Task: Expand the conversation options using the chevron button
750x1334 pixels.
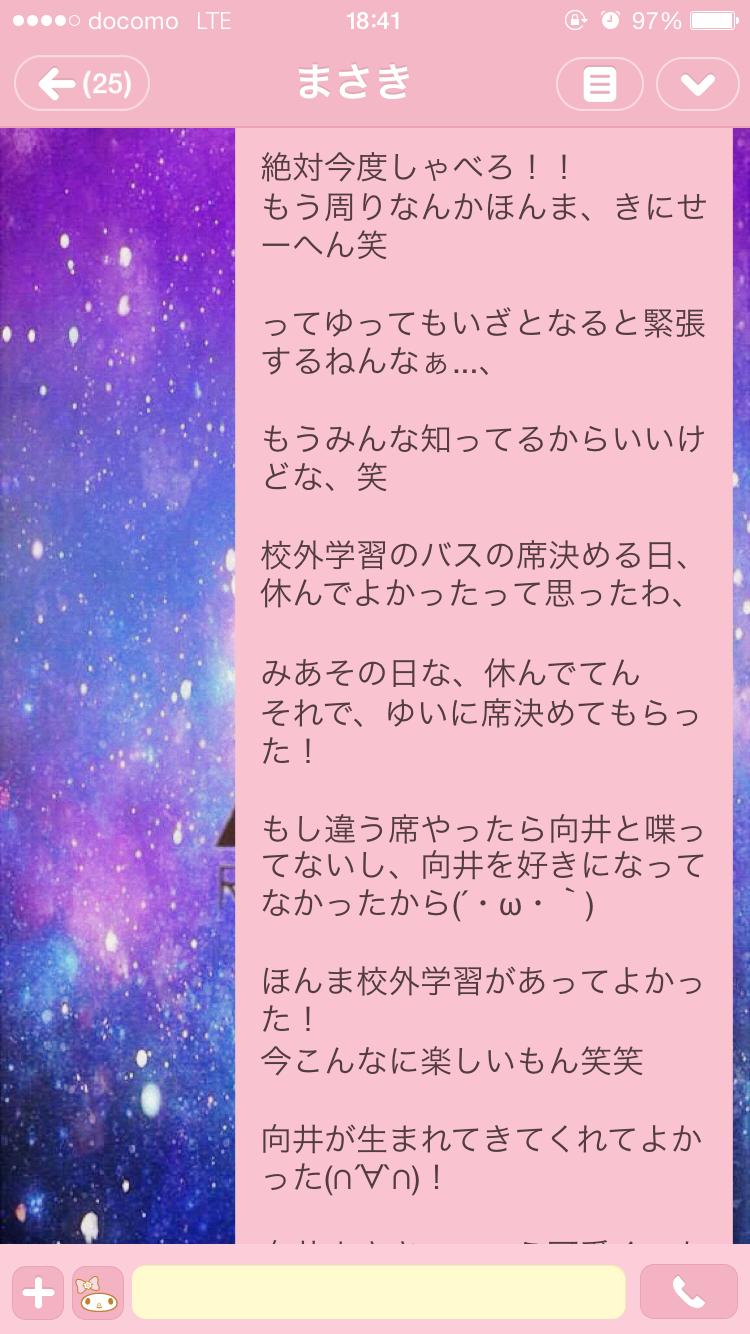Action: [x=698, y=84]
